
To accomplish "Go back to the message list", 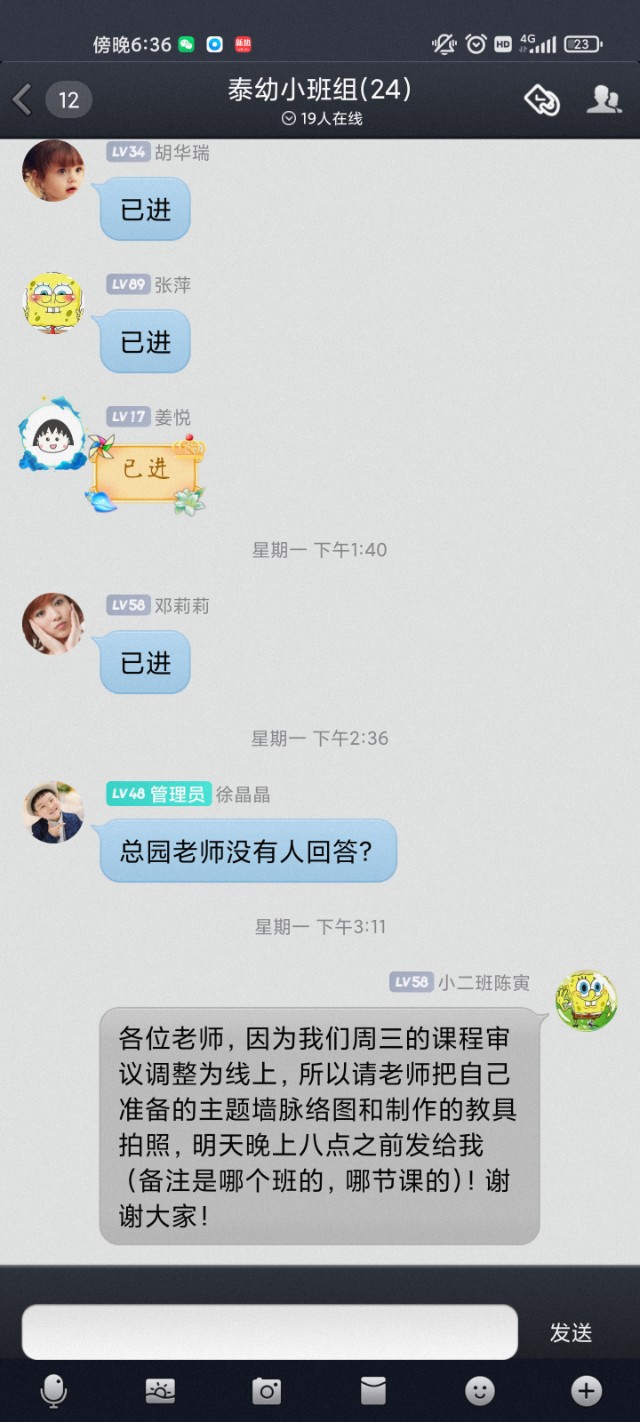I will coord(24,99).
